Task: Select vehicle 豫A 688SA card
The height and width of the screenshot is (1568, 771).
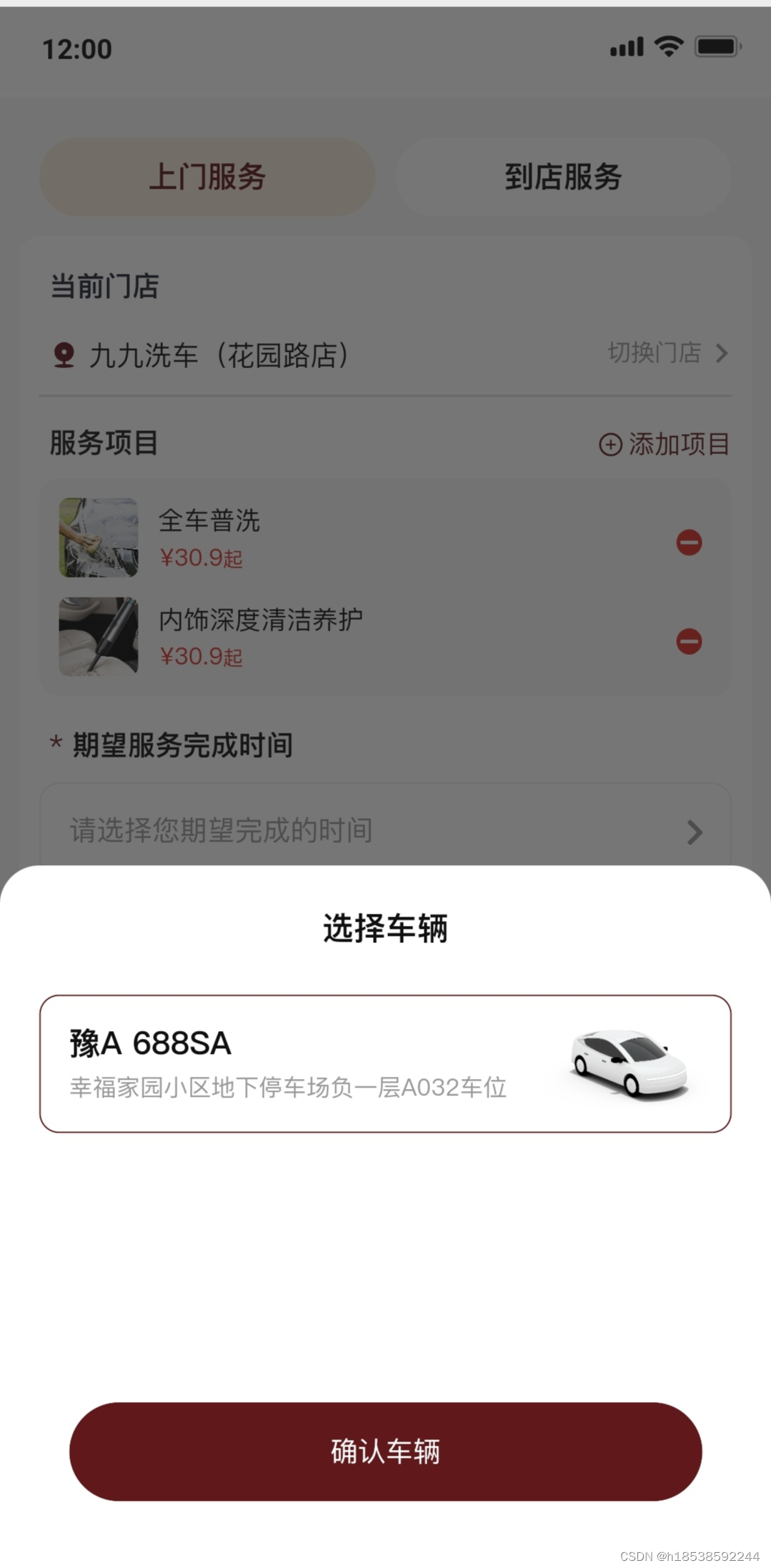Action: coord(385,1063)
